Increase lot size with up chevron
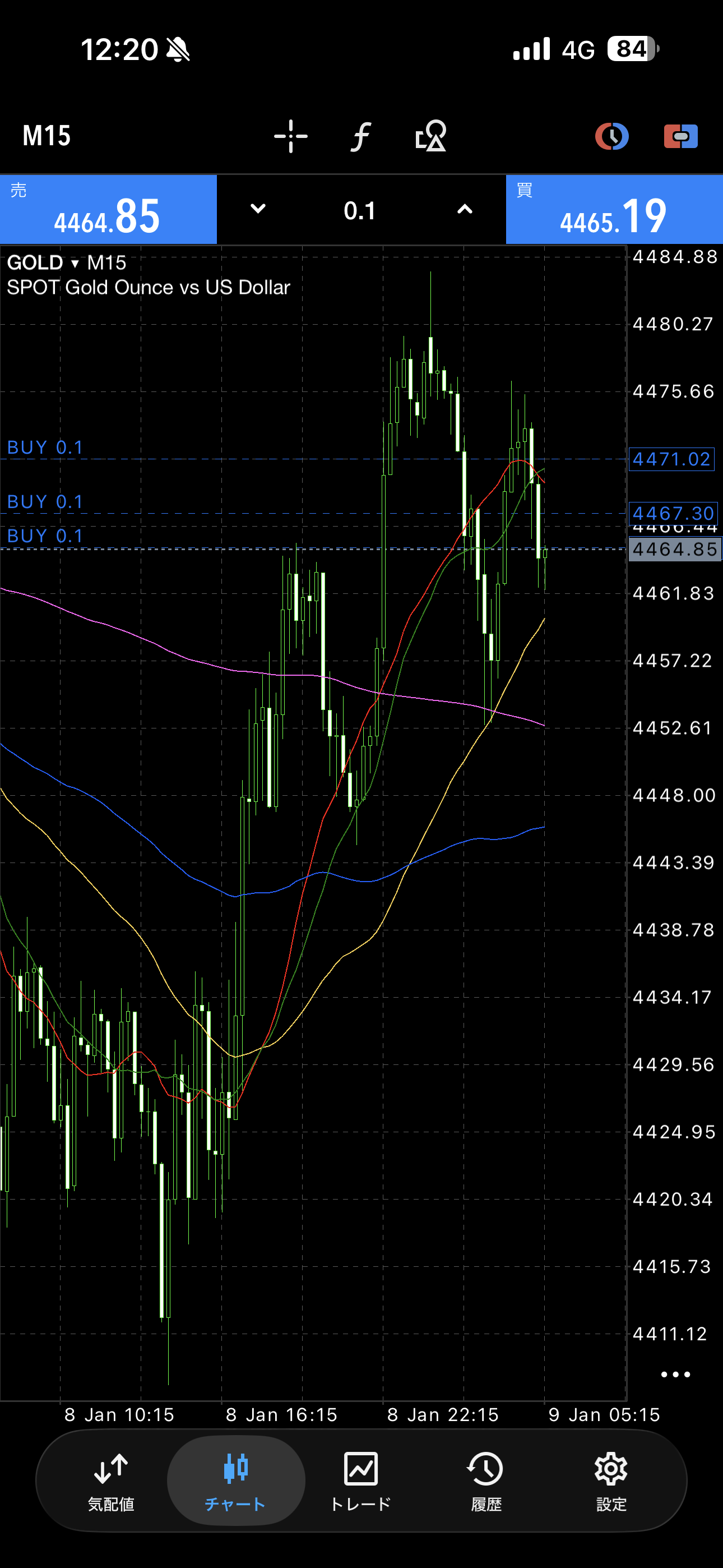The image size is (723, 1568). pos(465,209)
